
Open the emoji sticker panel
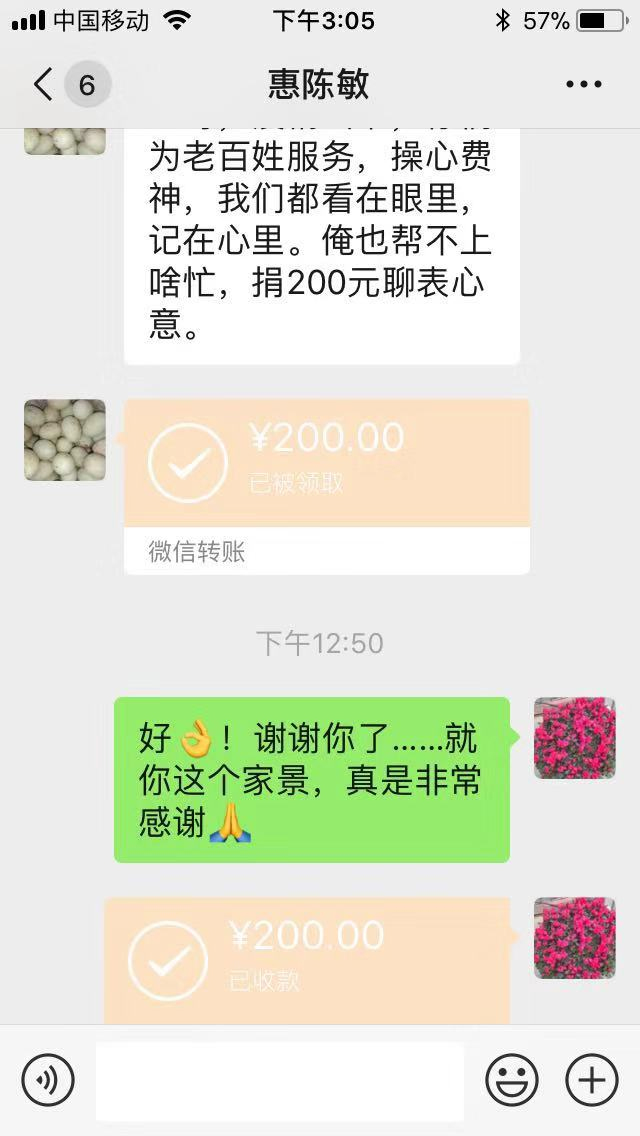coord(512,1080)
